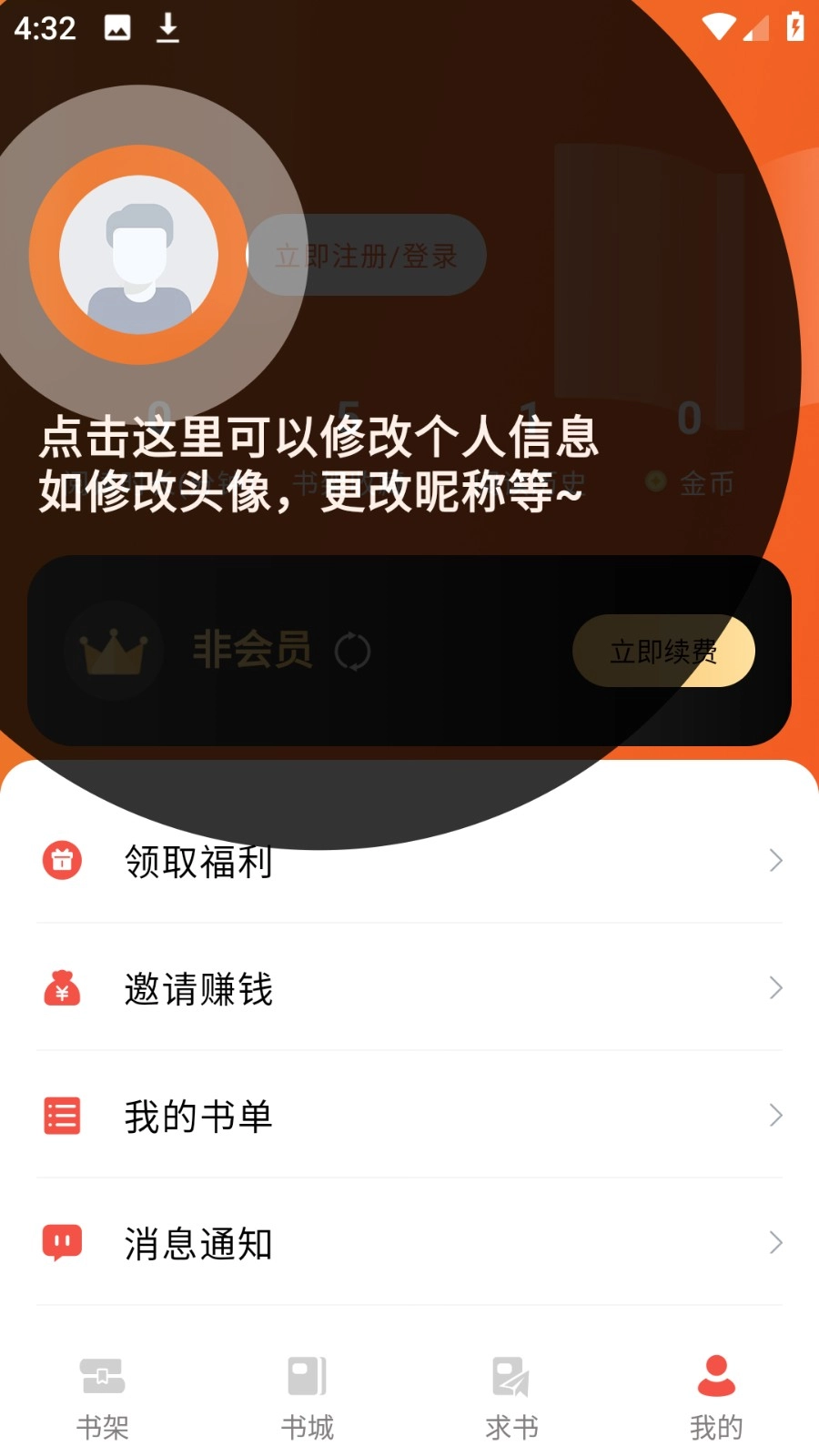Viewport: 819px width, 1456px height.
Task: Tap the chat bubble icon beside 消息通知
Action: tap(61, 1242)
